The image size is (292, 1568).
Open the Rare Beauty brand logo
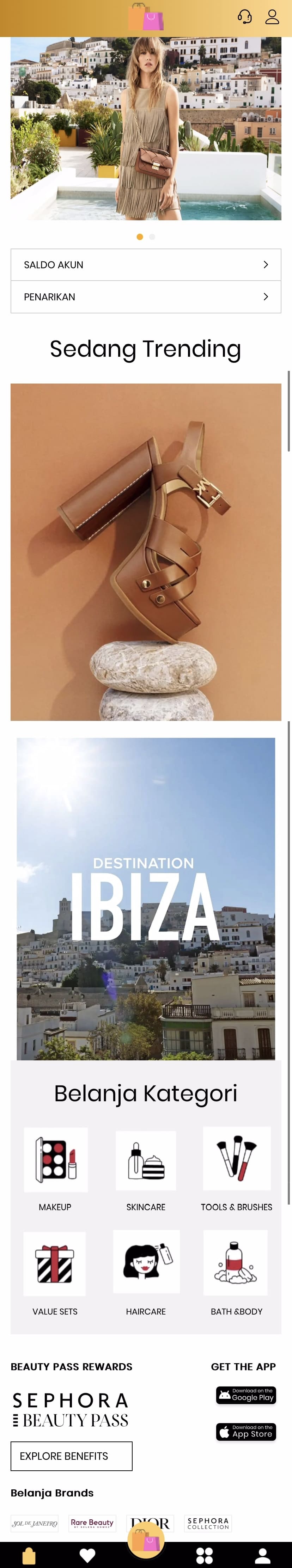pyautogui.click(x=92, y=1523)
